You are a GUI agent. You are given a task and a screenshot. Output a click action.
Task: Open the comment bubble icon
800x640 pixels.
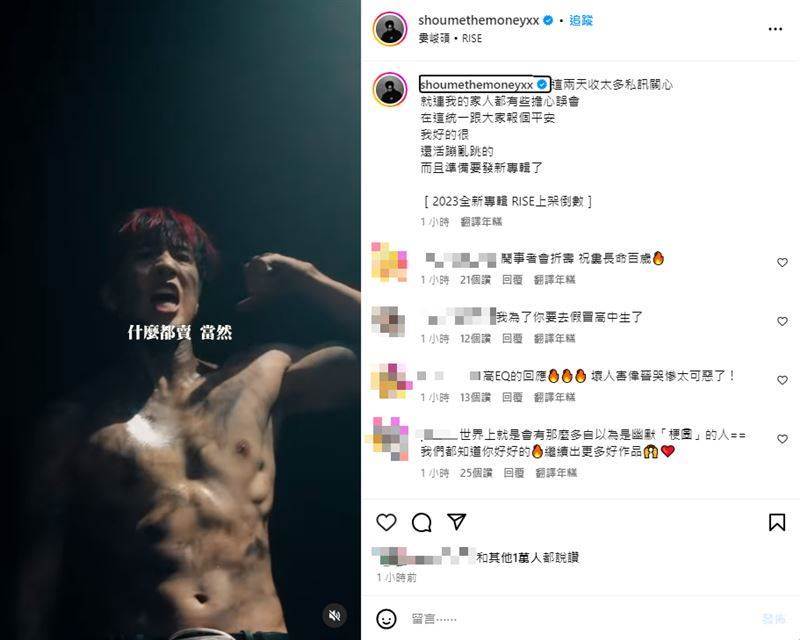click(x=421, y=522)
